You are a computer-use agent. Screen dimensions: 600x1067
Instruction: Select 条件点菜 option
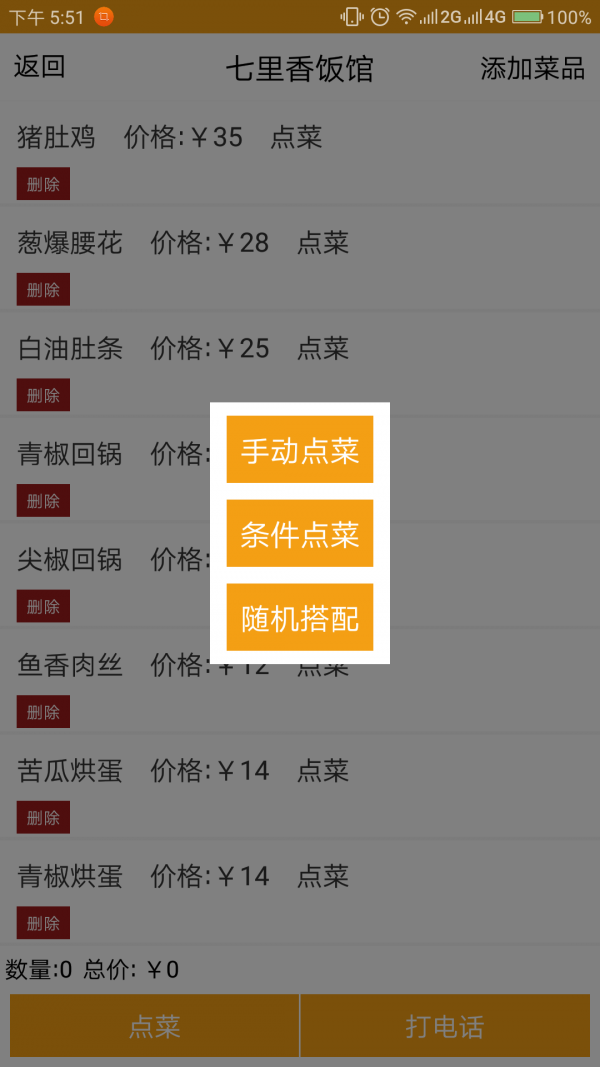(300, 534)
